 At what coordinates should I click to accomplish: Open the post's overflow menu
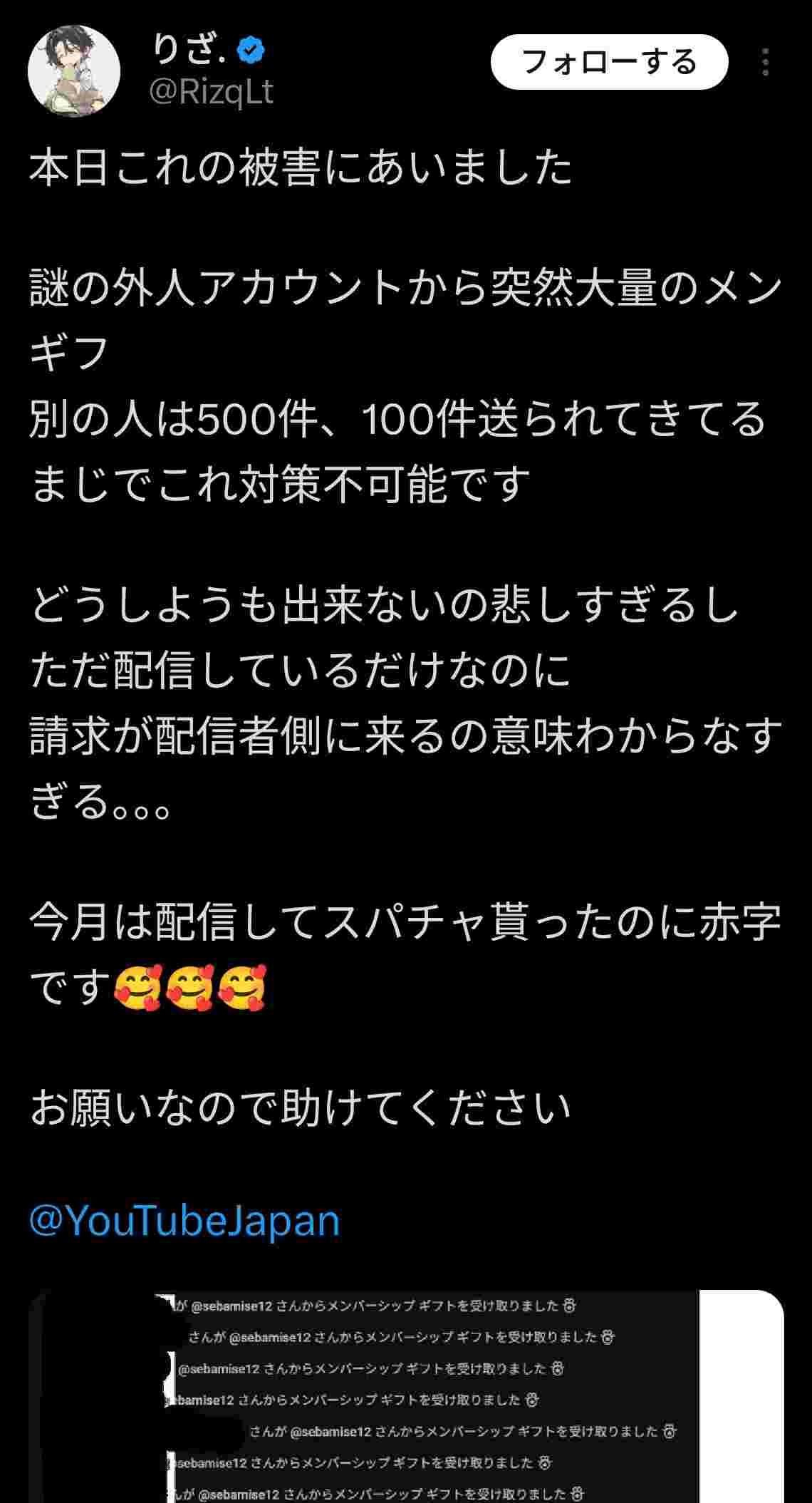coord(766,62)
